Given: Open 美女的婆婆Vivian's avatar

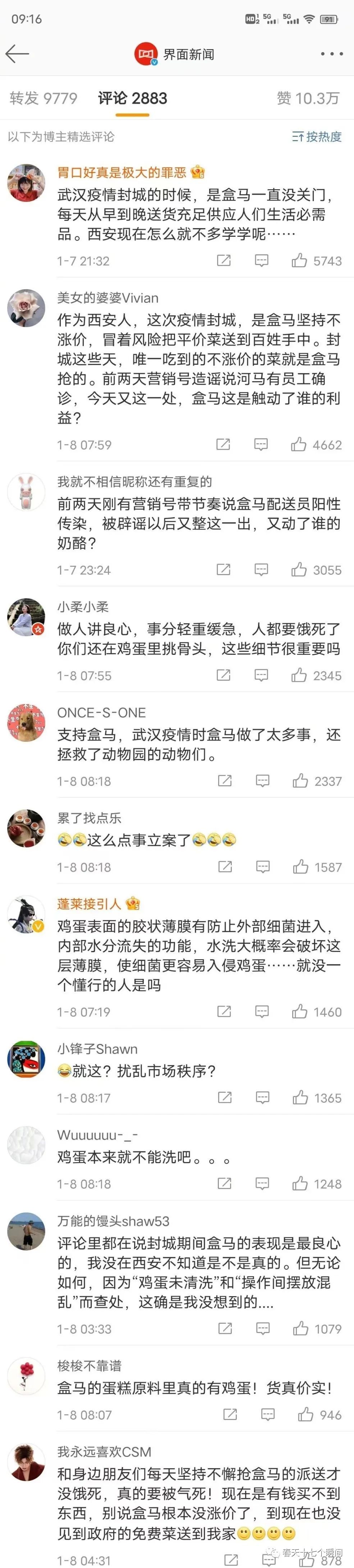Looking at the screenshot, I should click(x=26, y=308).
